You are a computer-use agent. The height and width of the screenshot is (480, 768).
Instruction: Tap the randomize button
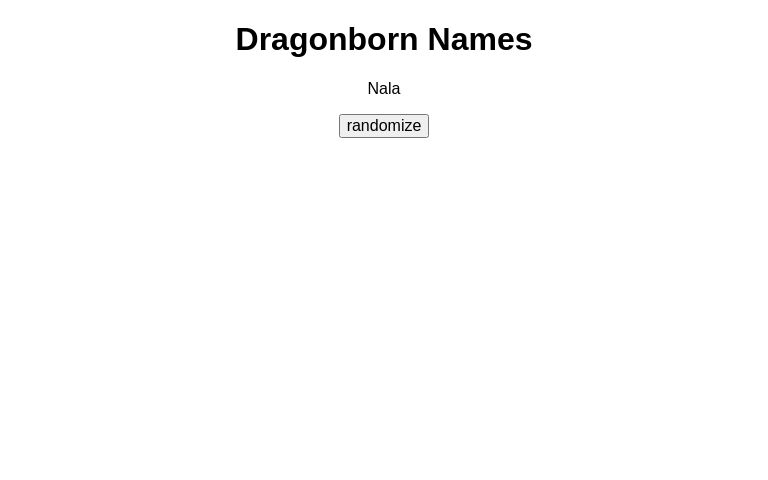[384, 126]
